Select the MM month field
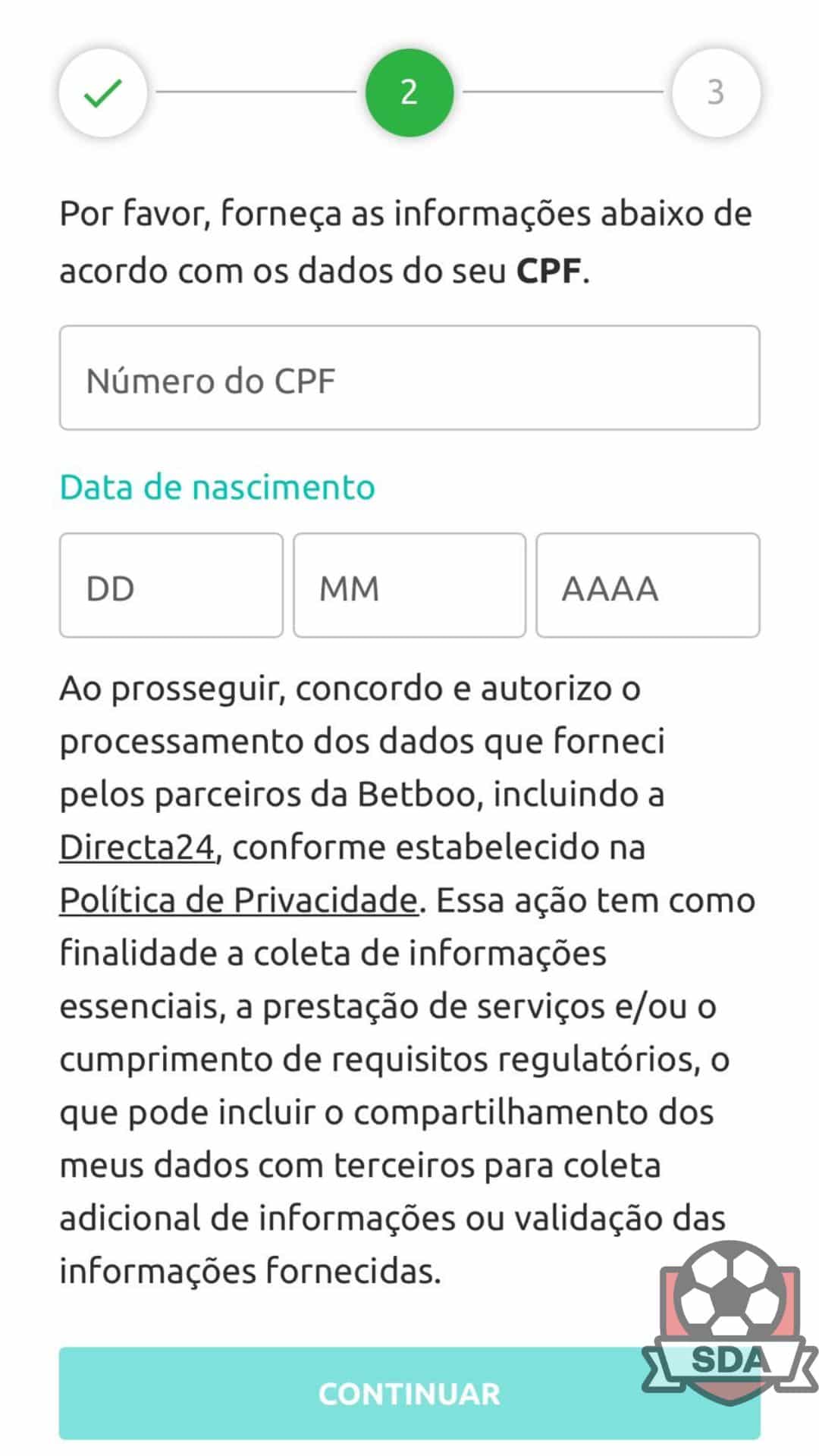Viewport: 819px width, 1456px height. (x=409, y=585)
